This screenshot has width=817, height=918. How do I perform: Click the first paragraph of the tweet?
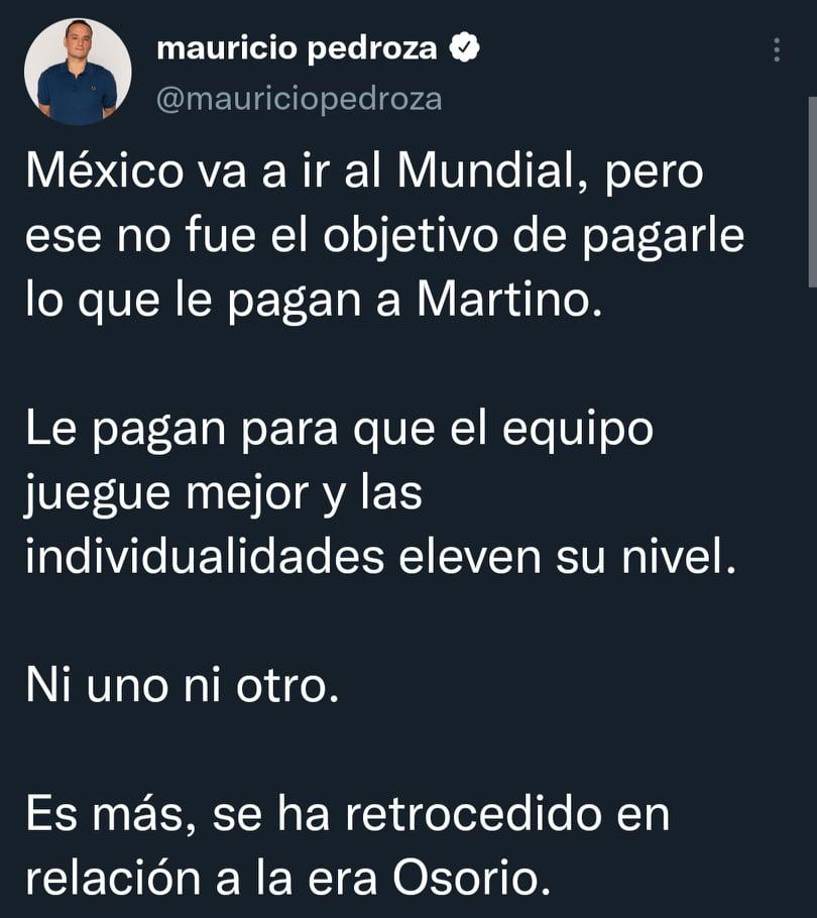[x=380, y=237]
